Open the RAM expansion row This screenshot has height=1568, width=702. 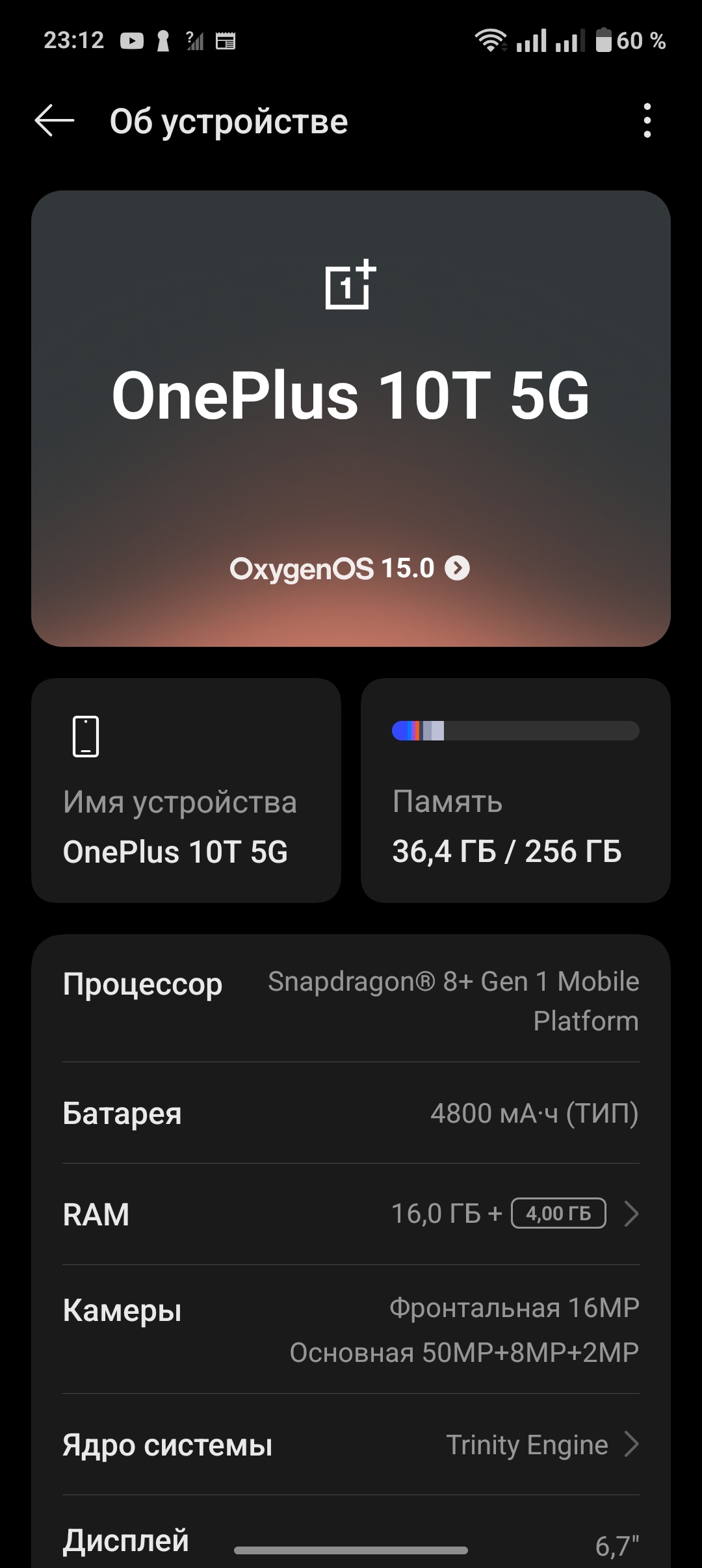[351, 1214]
